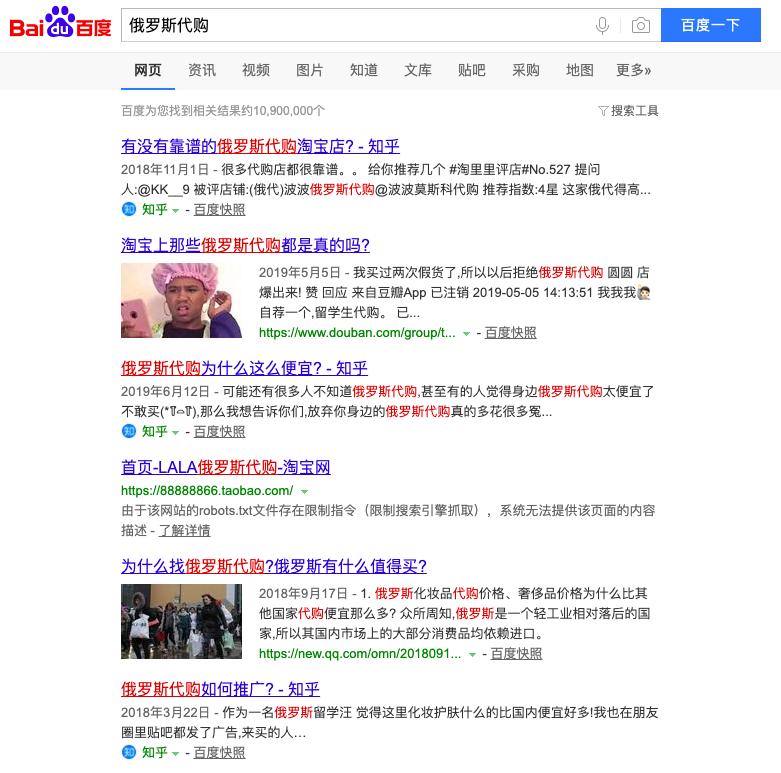Viewport: 781px width, 773px height.
Task: Switch to the 地图 tab
Action: click(580, 70)
